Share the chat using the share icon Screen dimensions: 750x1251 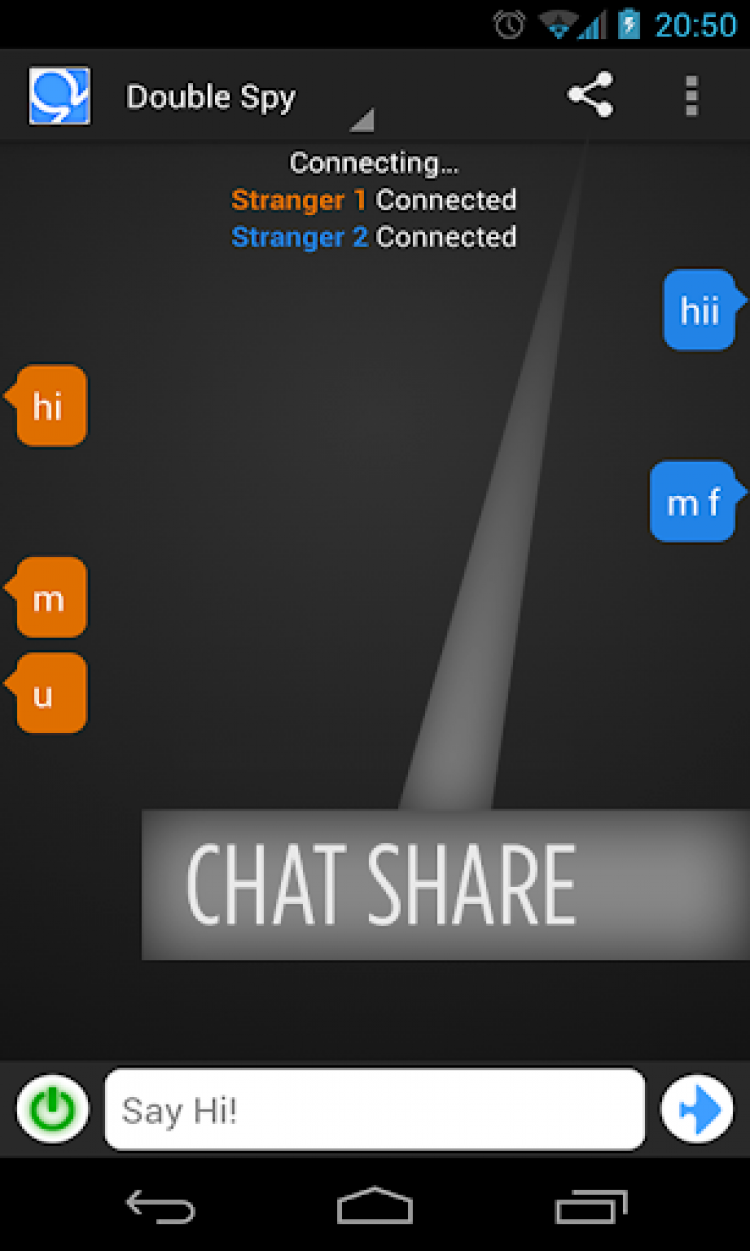tap(590, 96)
